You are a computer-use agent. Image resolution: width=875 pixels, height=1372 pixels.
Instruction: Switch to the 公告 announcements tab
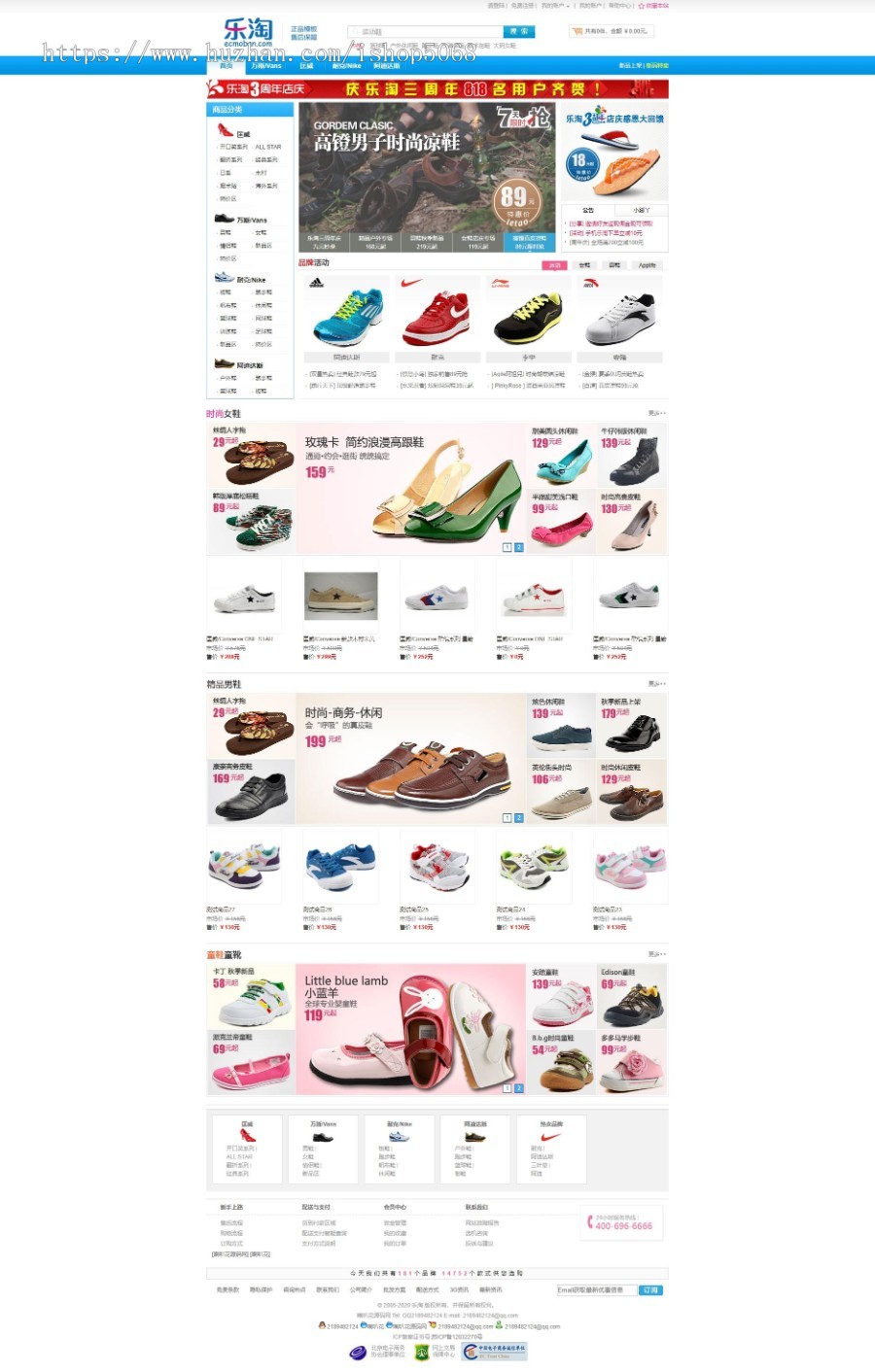coord(588,210)
